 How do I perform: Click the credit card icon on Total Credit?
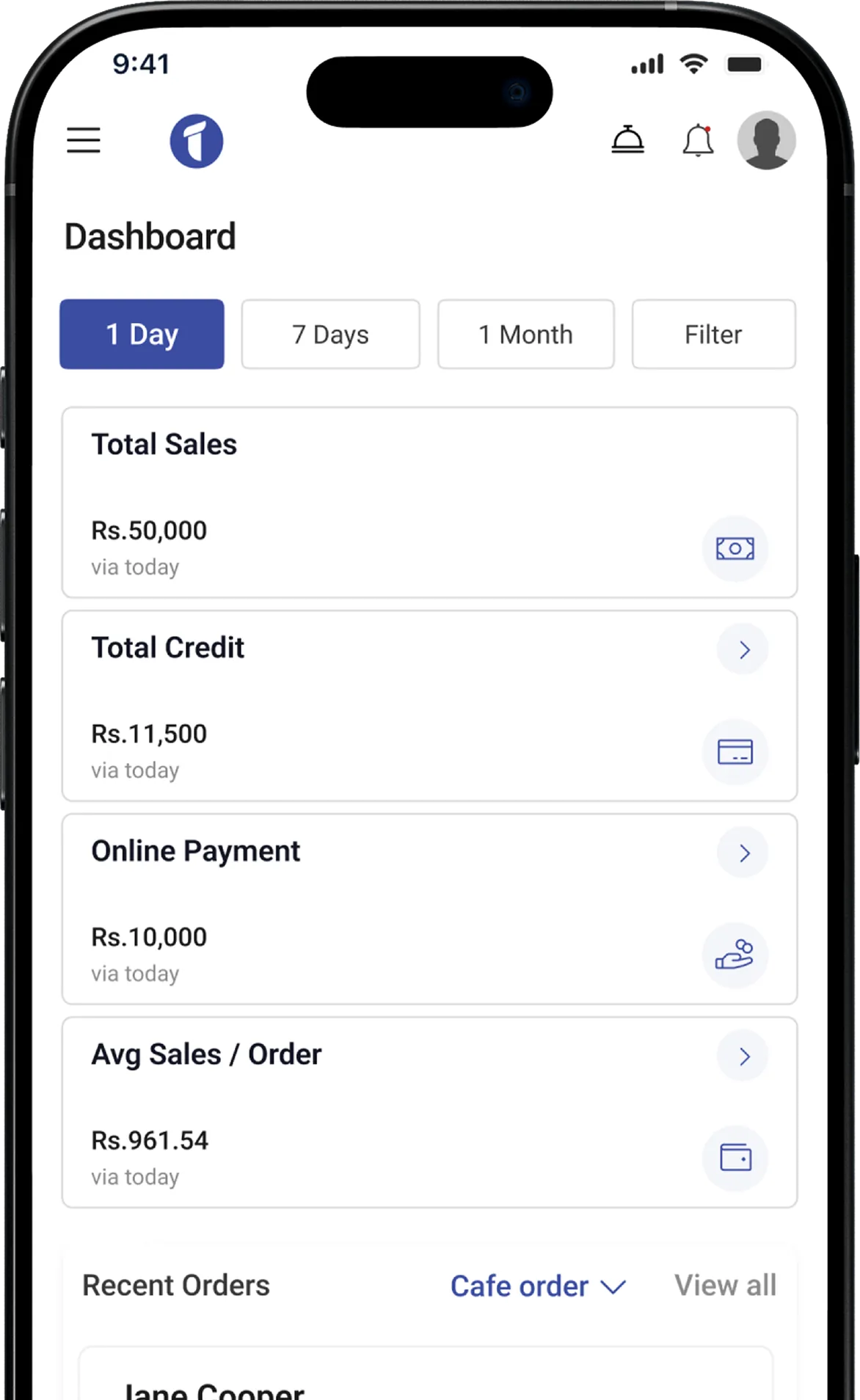coord(735,751)
